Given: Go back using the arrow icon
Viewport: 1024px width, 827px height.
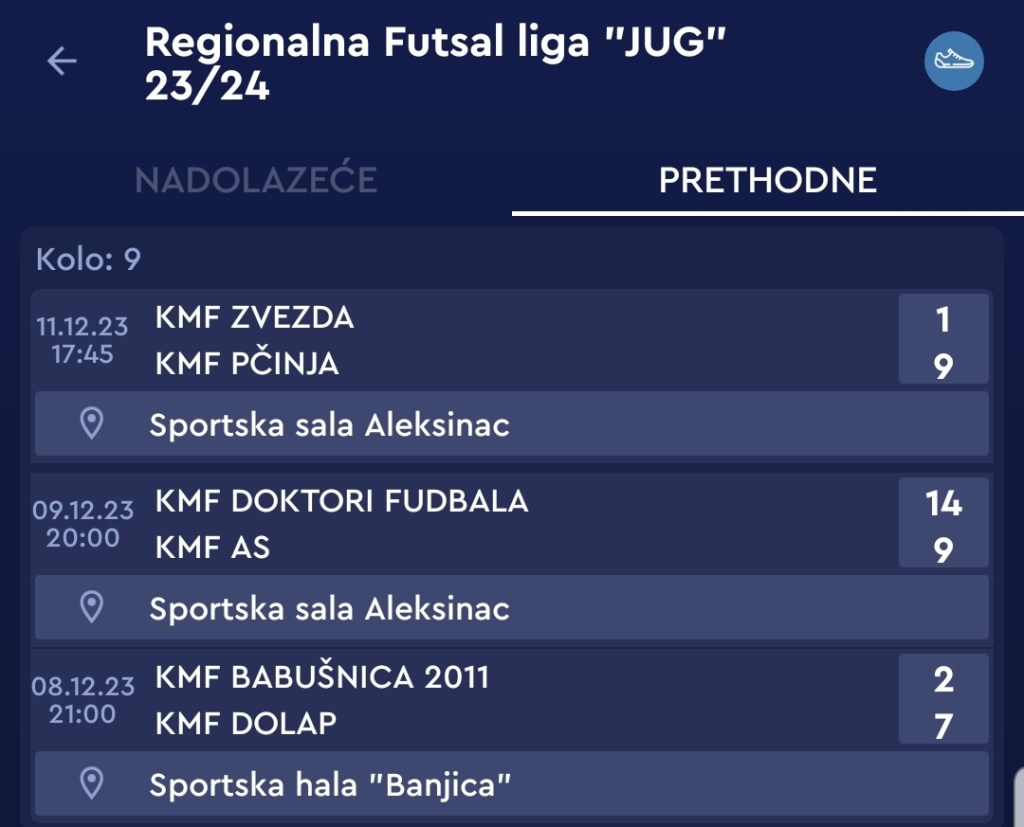Looking at the screenshot, I should 62,62.
